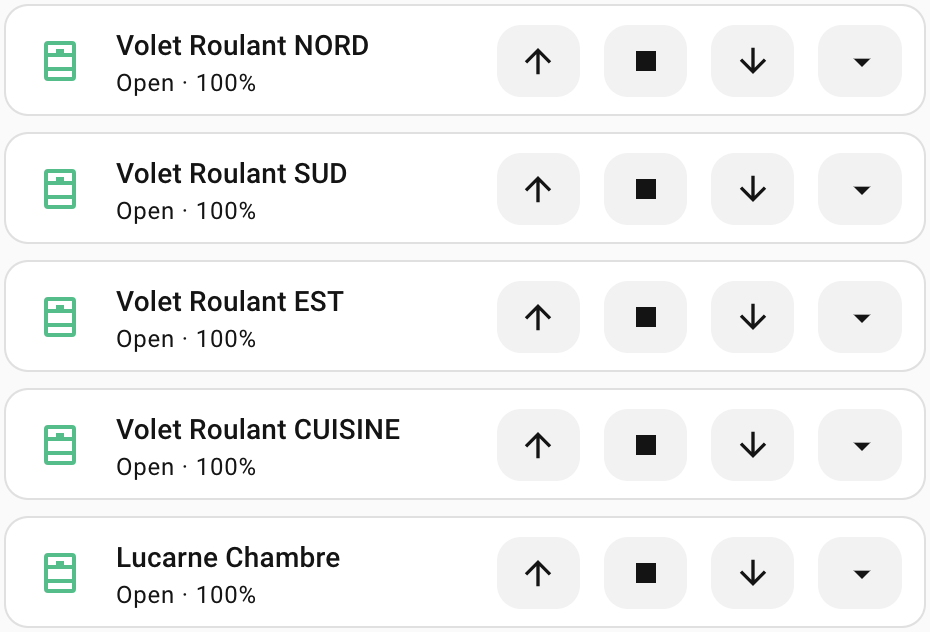The height and width of the screenshot is (632, 930).
Task: Lower the Volet Roulant EST shutter
Action: click(x=752, y=317)
